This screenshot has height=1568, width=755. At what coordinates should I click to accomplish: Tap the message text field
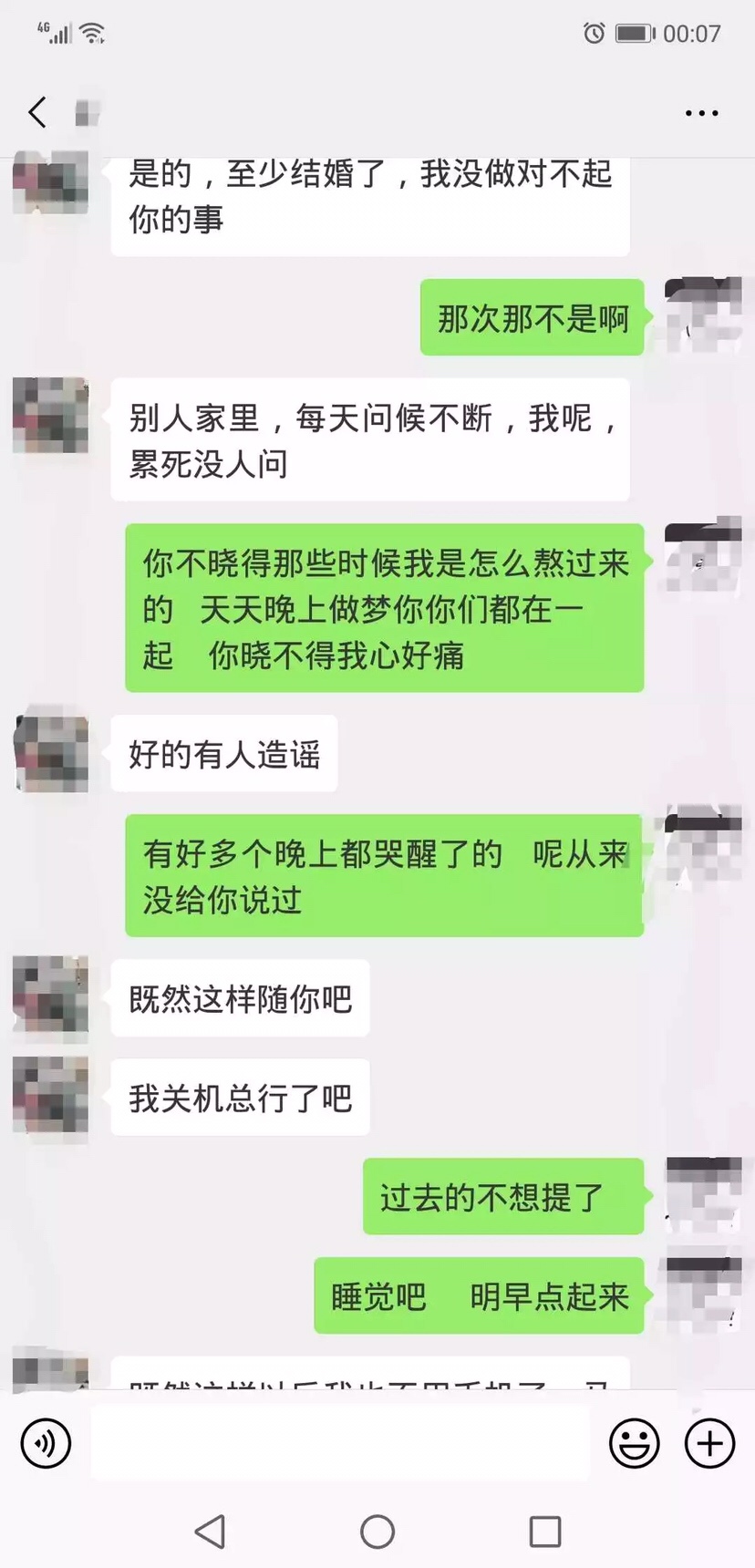coord(339,1443)
